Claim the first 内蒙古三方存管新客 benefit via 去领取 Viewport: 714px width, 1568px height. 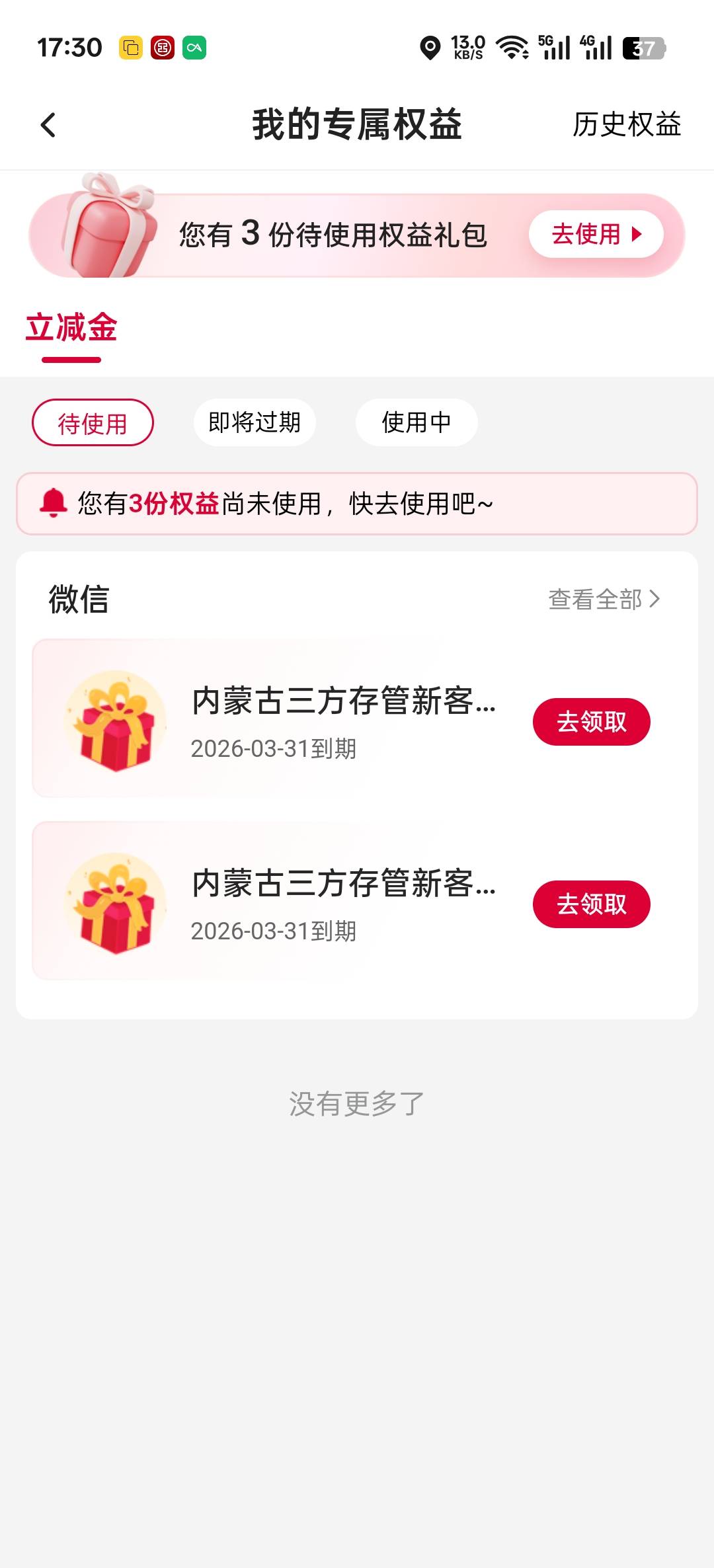(x=591, y=722)
